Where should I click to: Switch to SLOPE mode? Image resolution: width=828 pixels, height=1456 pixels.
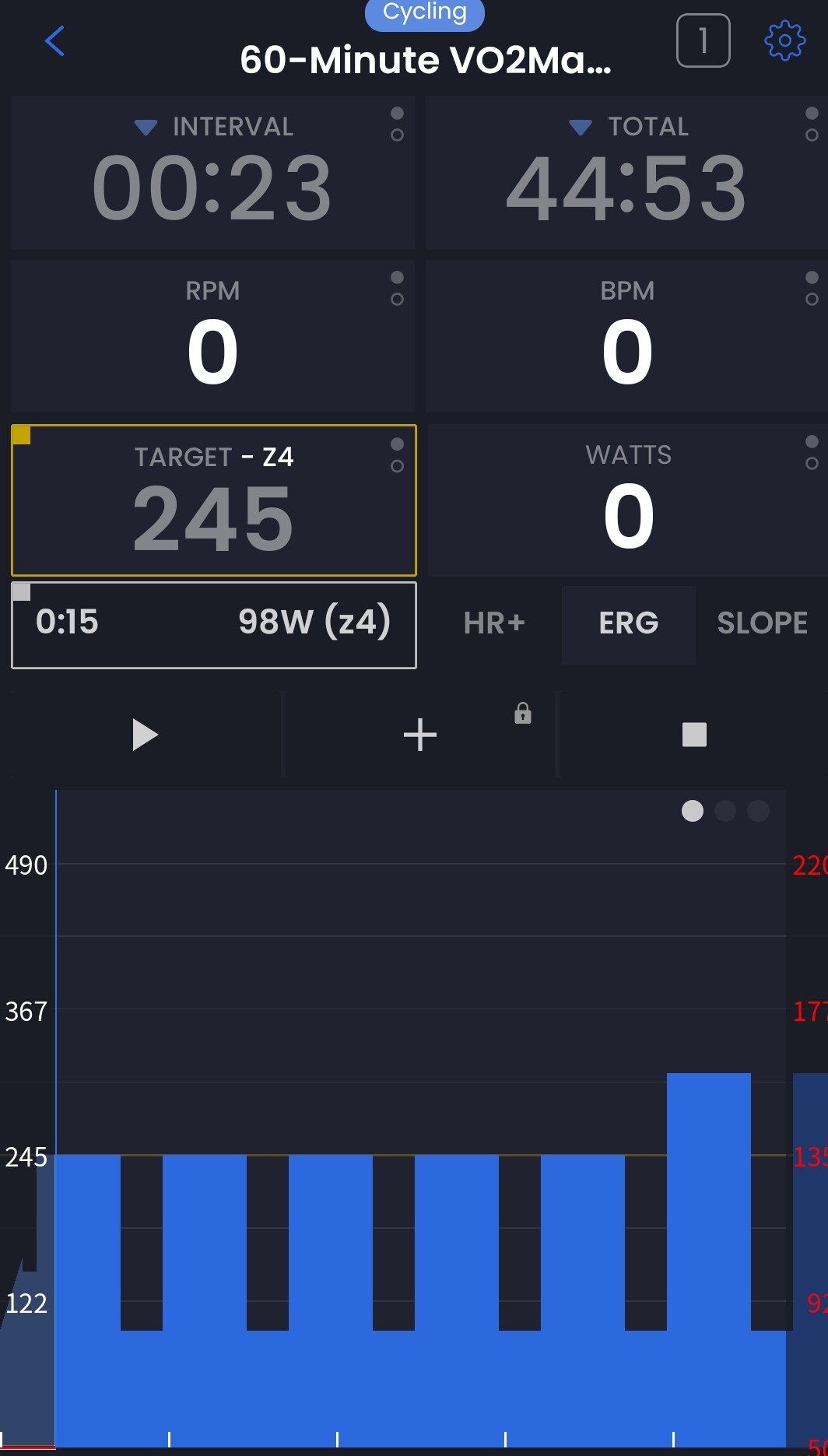click(762, 623)
